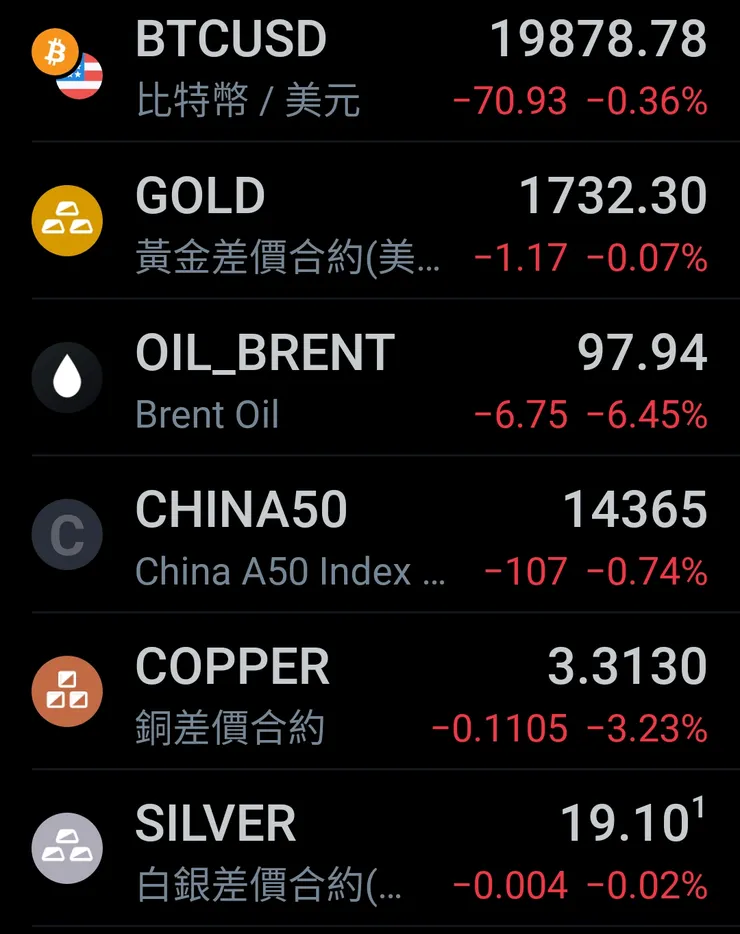Open the BTCUSD quote row

370,70
